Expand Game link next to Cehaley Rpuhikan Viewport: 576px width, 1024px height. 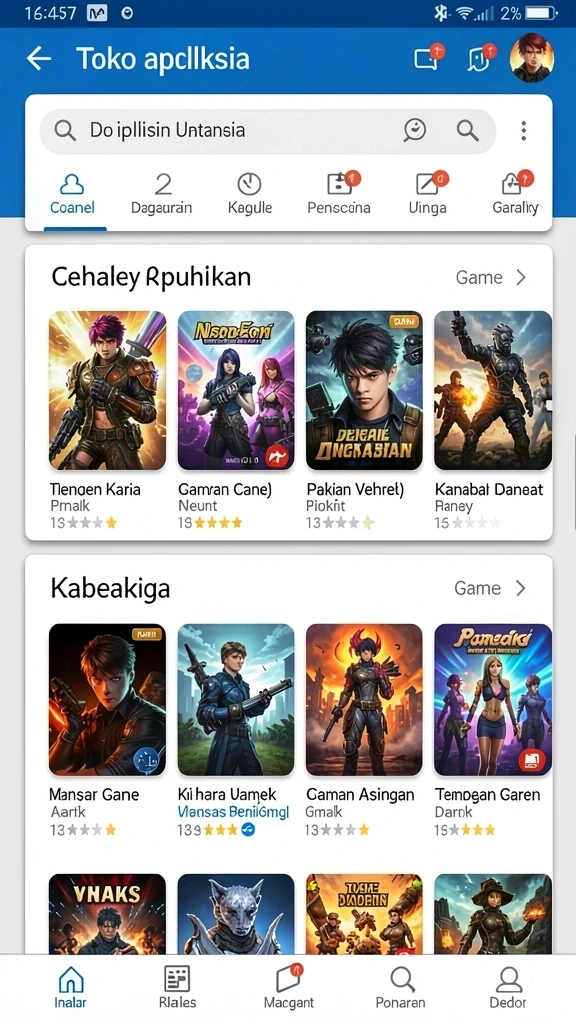[x=491, y=278]
